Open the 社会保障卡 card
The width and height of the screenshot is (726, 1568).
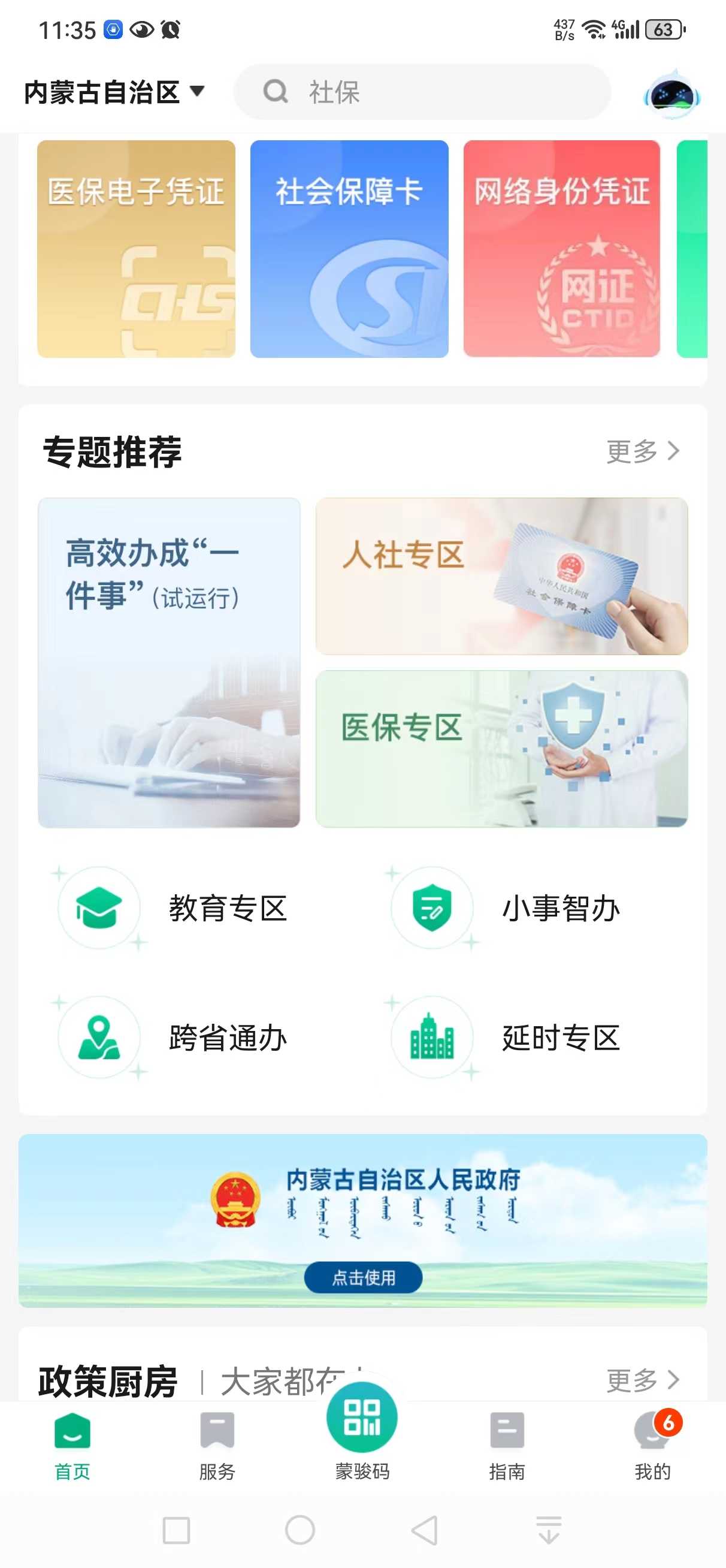[x=349, y=248]
